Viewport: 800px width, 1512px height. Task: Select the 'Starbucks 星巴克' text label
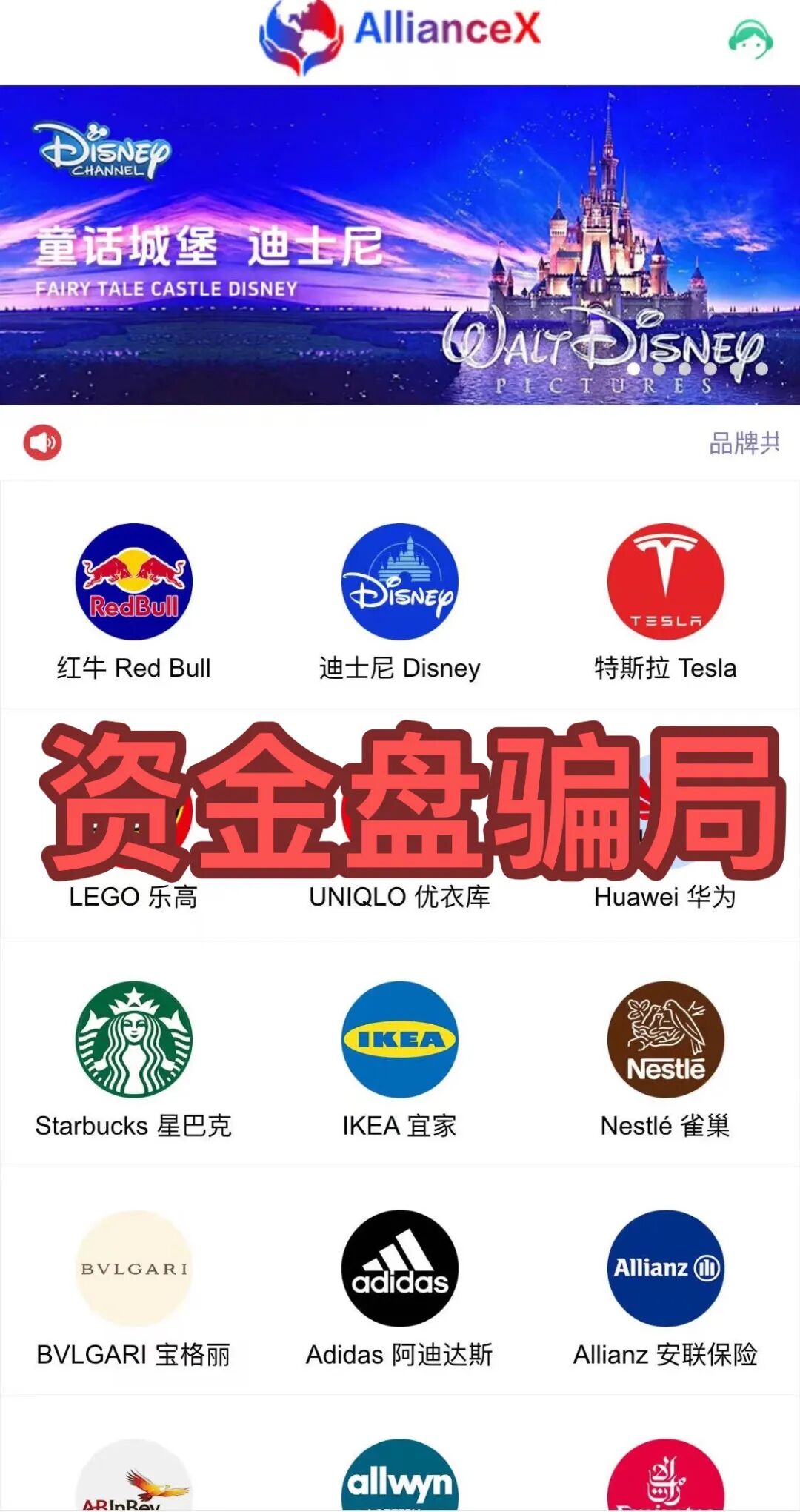[133, 1124]
